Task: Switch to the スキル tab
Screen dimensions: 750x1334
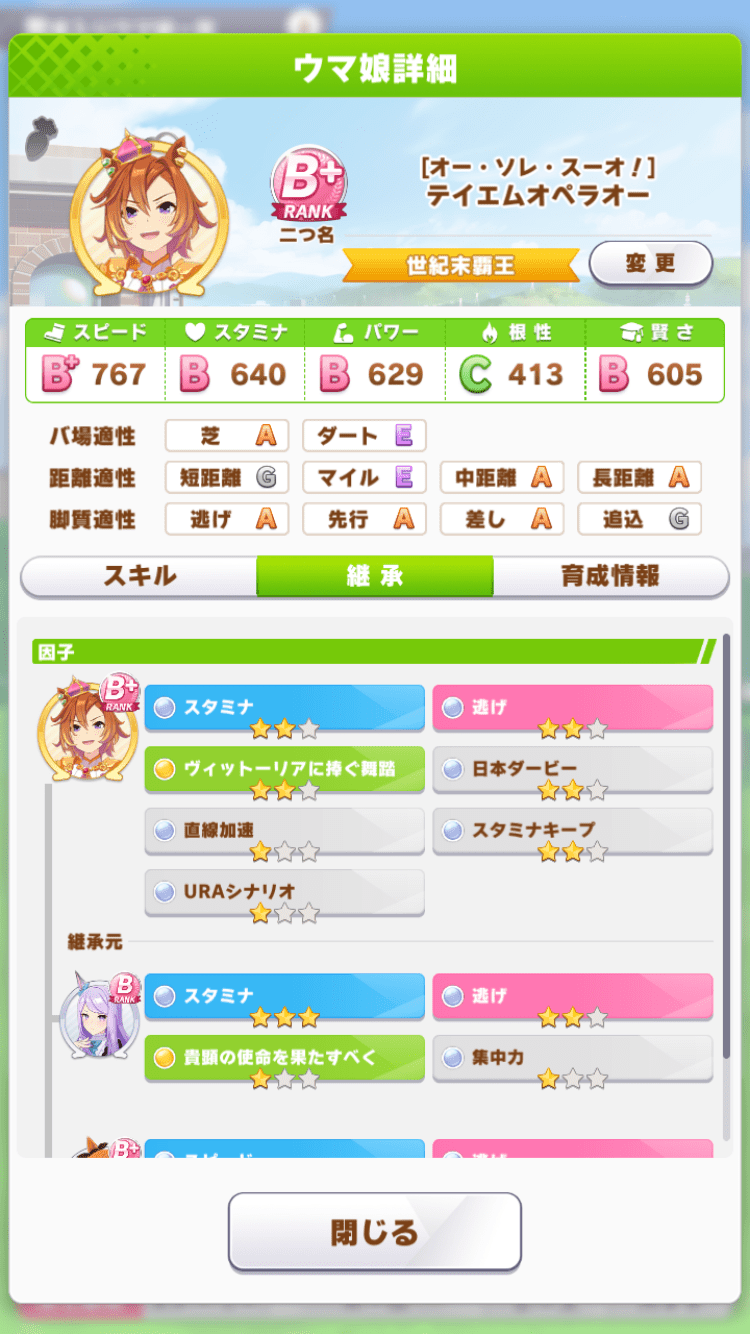Action: point(139,576)
